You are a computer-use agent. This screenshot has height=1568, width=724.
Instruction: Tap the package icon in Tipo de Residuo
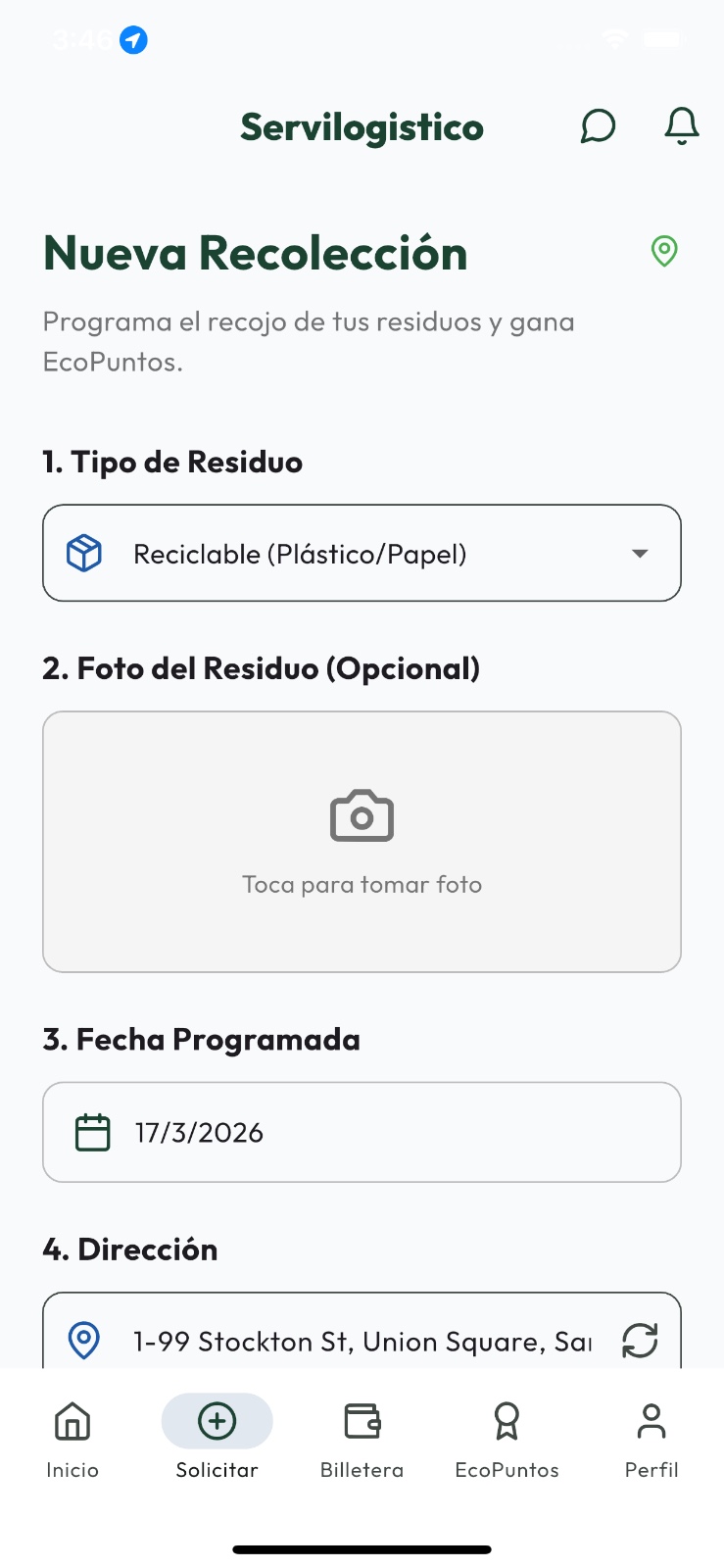coord(84,552)
